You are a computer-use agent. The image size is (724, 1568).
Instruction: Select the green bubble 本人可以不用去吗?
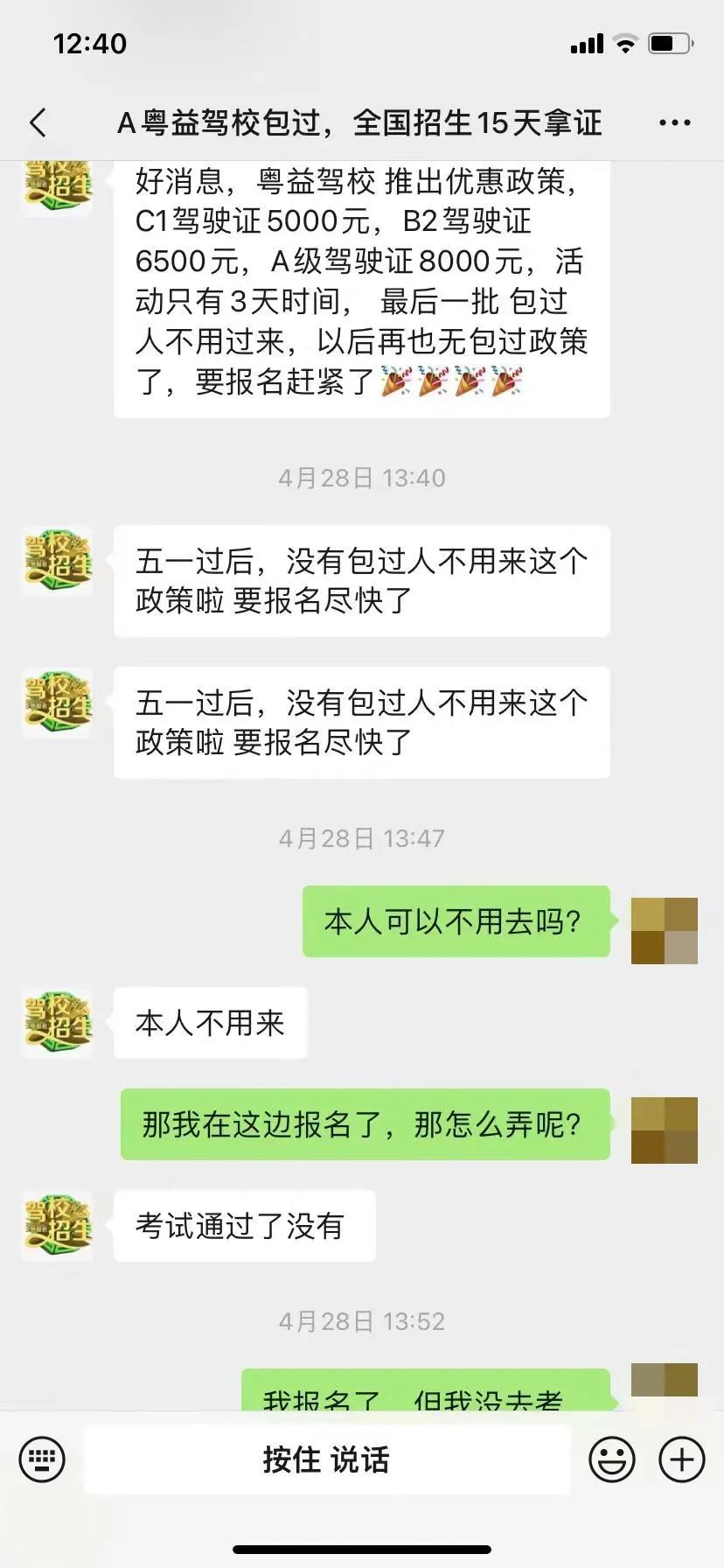(455, 920)
